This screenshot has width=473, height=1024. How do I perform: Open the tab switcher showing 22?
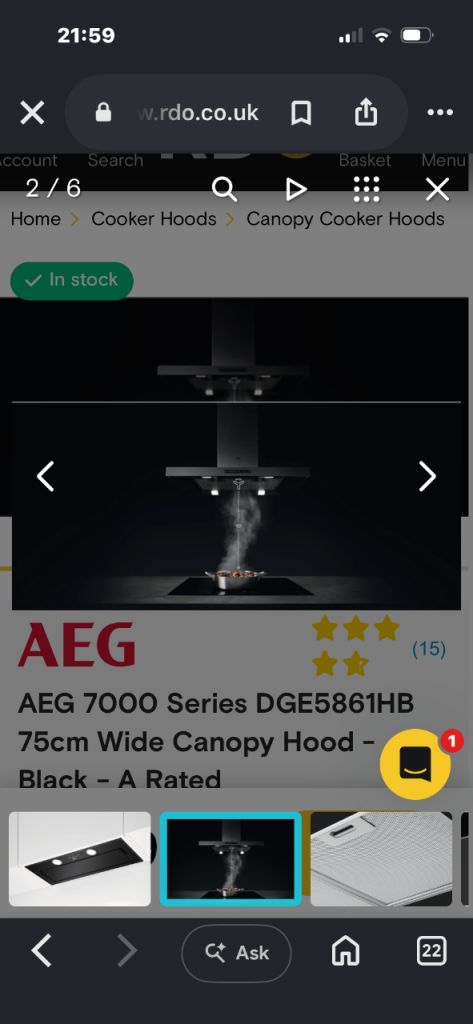pos(431,951)
